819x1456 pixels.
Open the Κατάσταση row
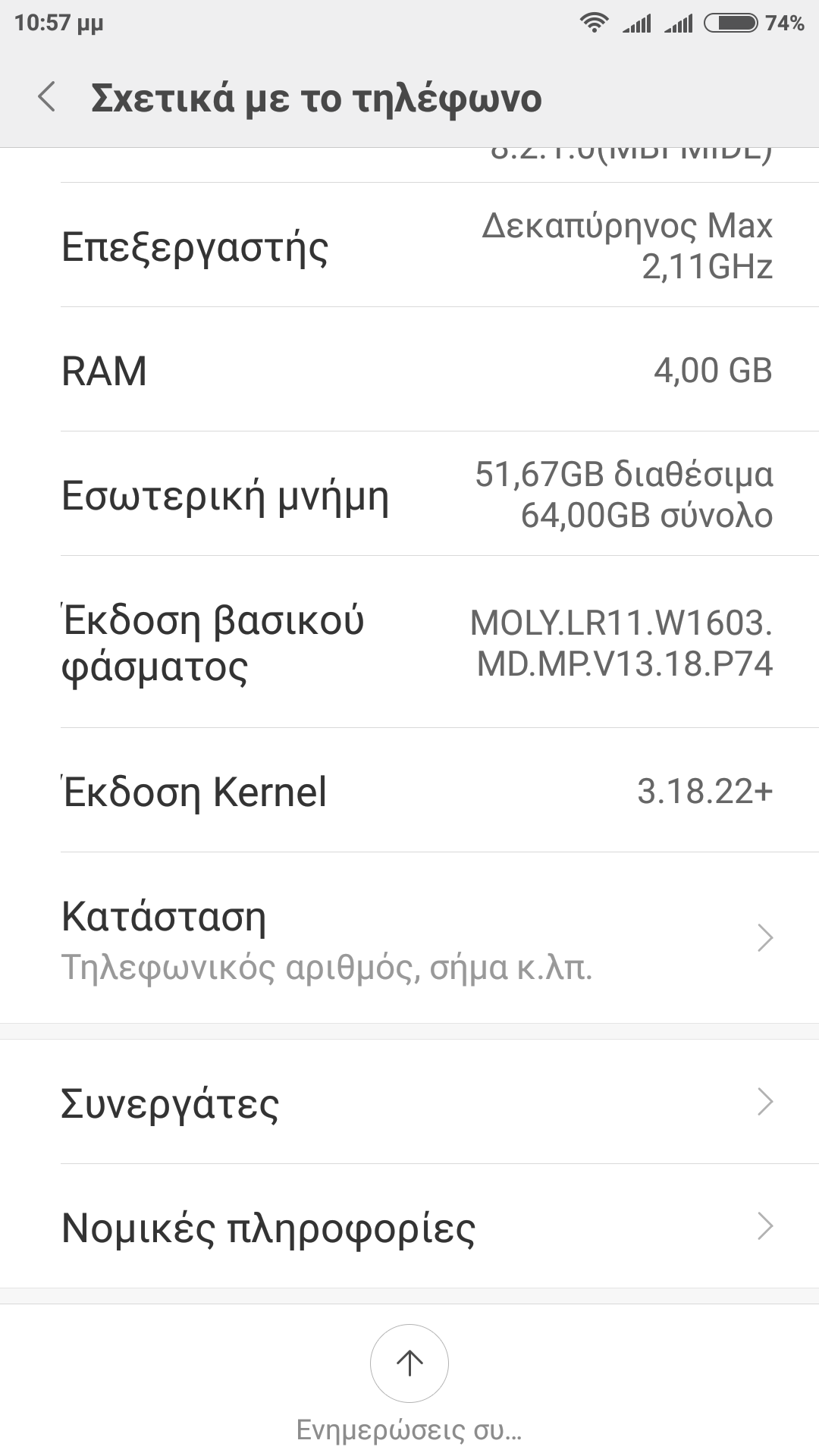pos(409,938)
